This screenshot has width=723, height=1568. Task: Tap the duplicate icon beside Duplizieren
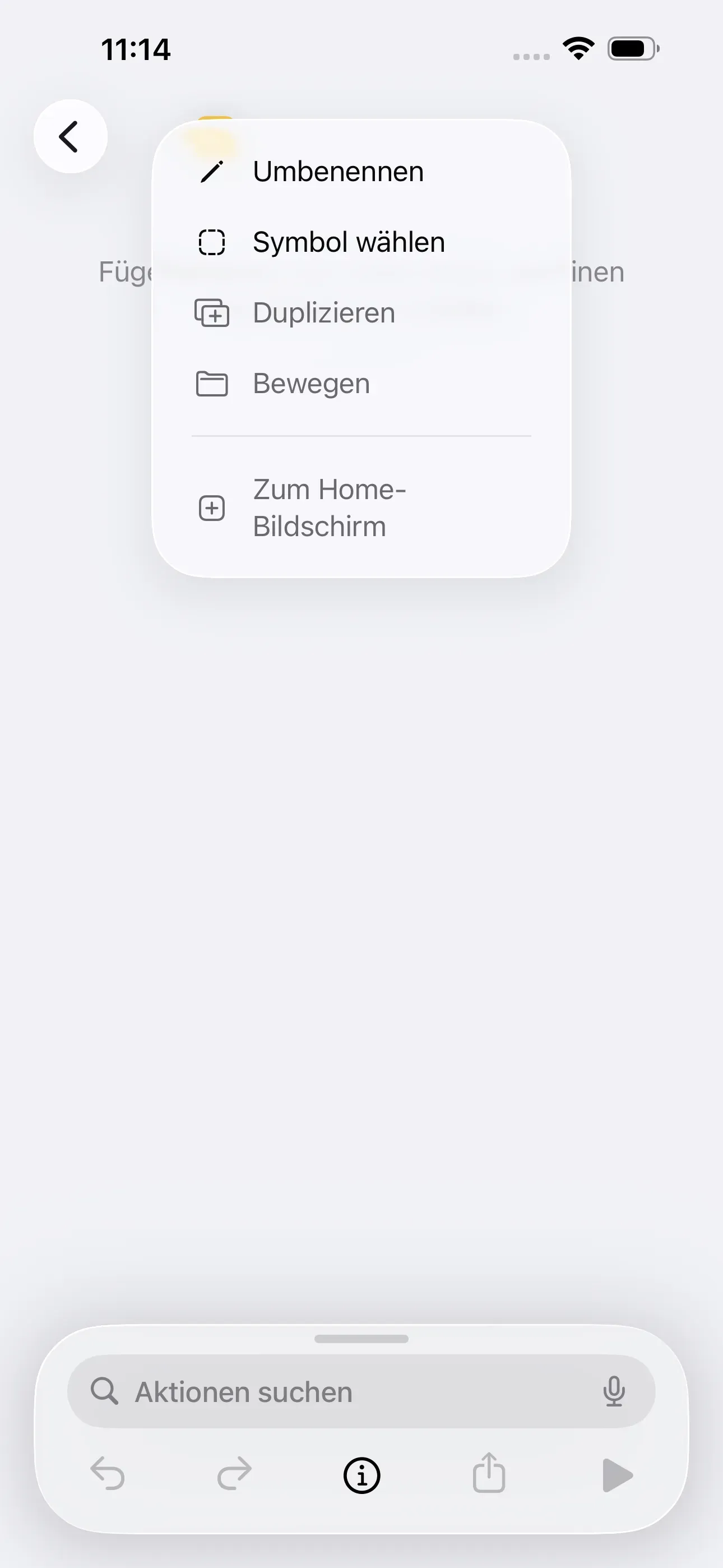pyautogui.click(x=212, y=313)
